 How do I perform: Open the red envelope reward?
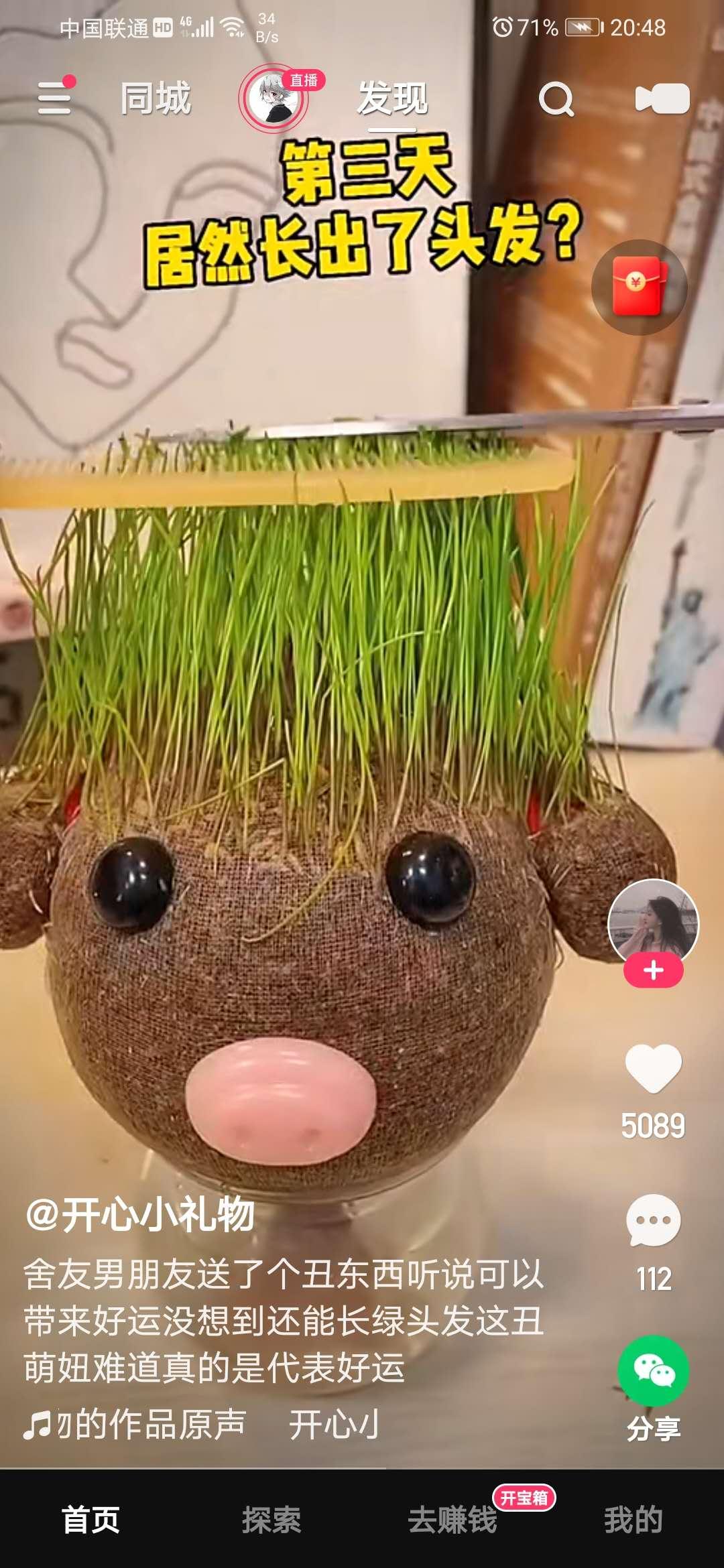point(639,287)
